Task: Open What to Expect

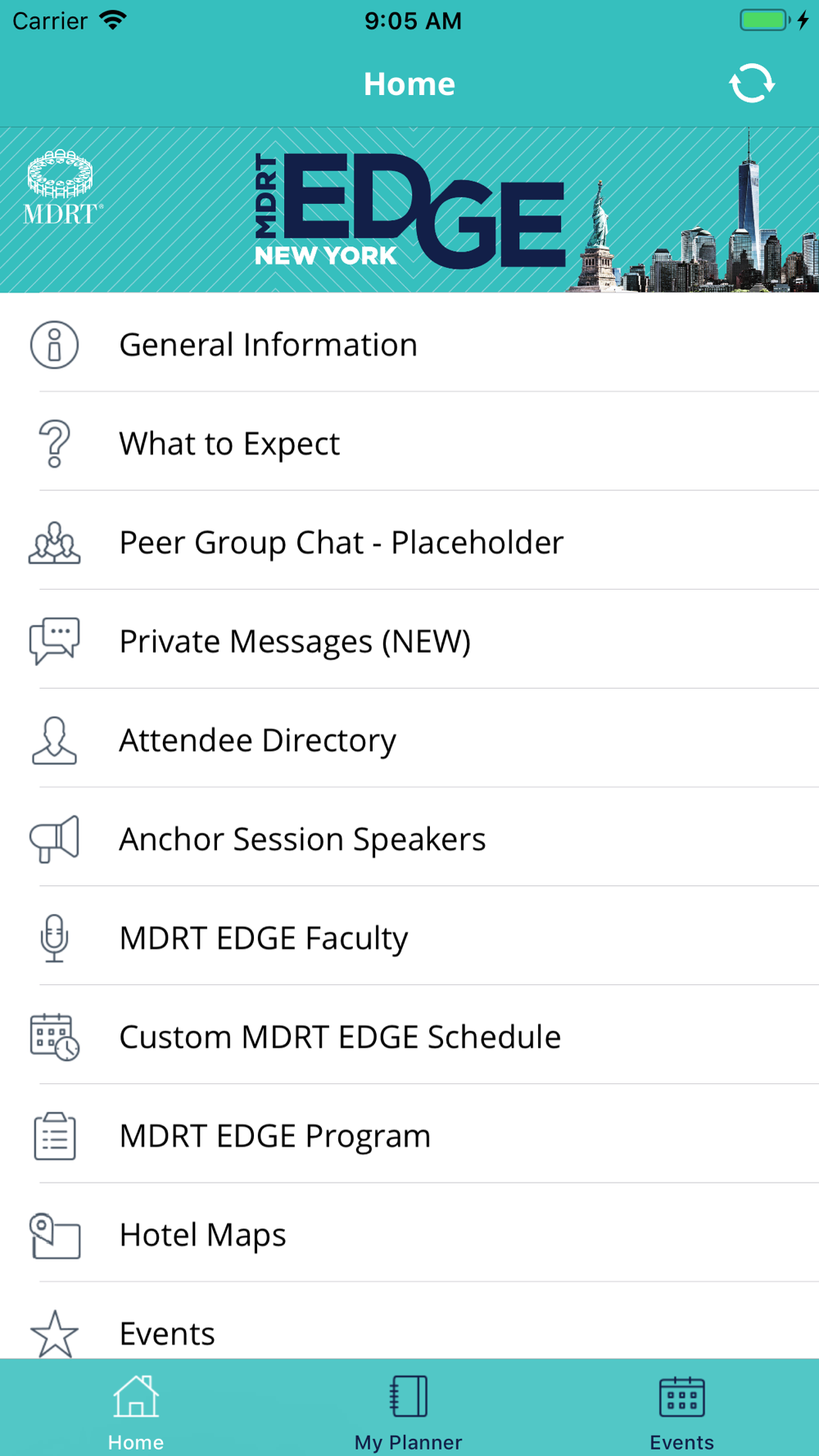Action: pyautogui.click(x=409, y=442)
